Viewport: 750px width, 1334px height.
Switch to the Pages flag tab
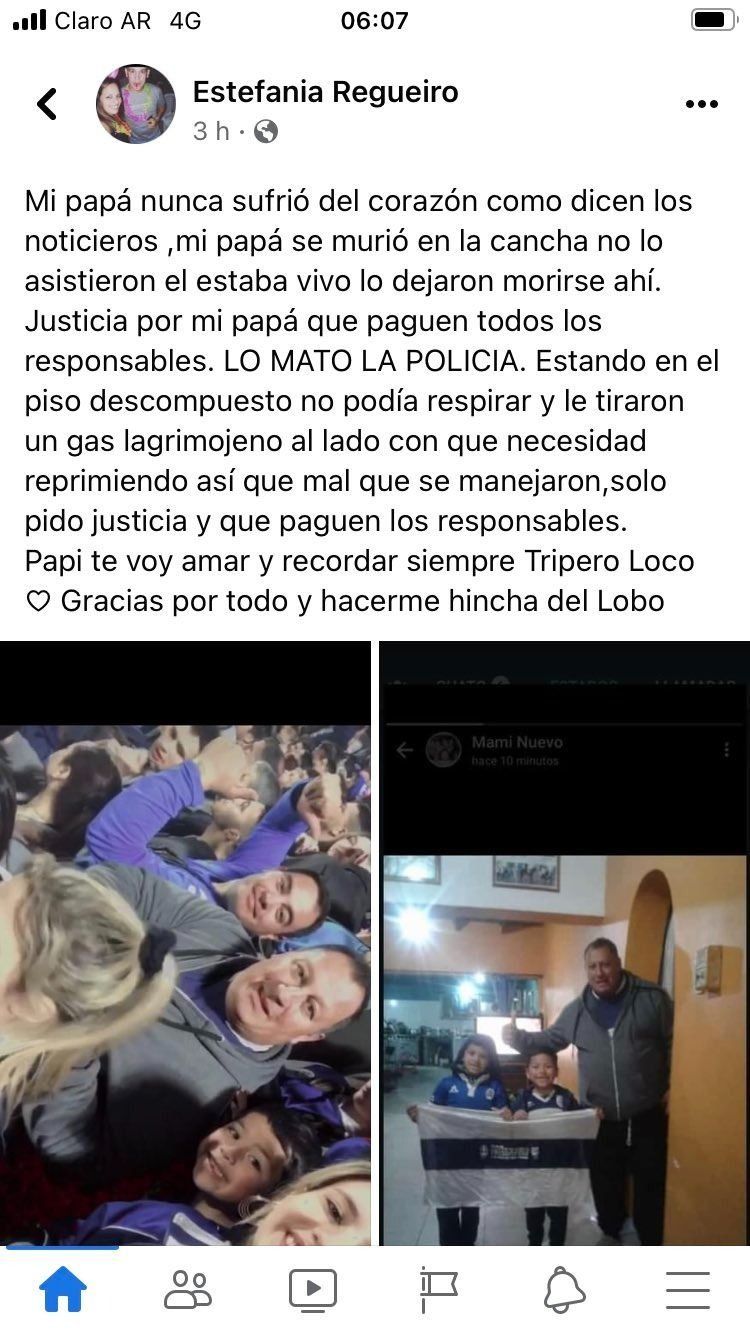point(438,1290)
